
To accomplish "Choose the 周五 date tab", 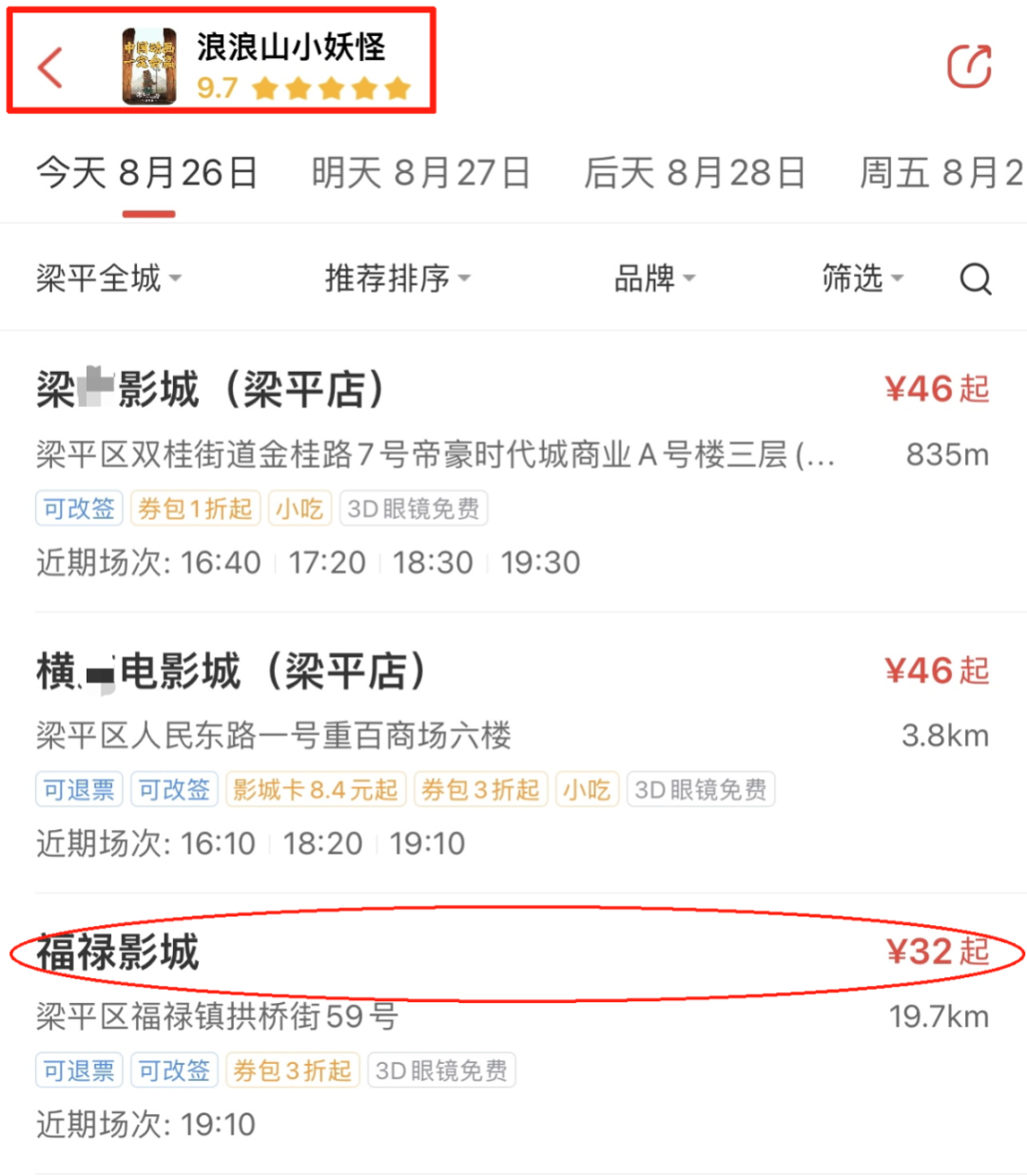I will click(940, 173).
